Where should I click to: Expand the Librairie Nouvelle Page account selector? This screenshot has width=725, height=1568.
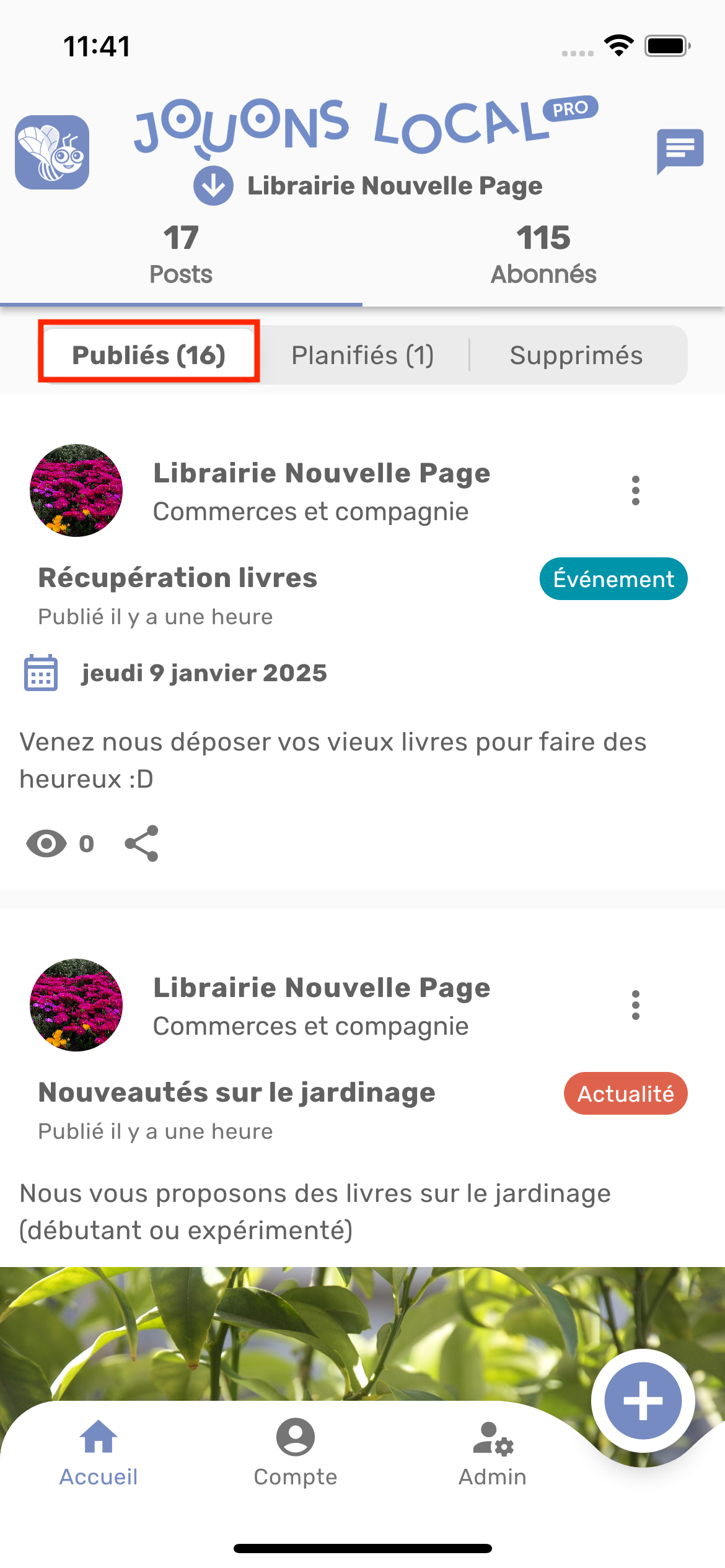pos(213,186)
